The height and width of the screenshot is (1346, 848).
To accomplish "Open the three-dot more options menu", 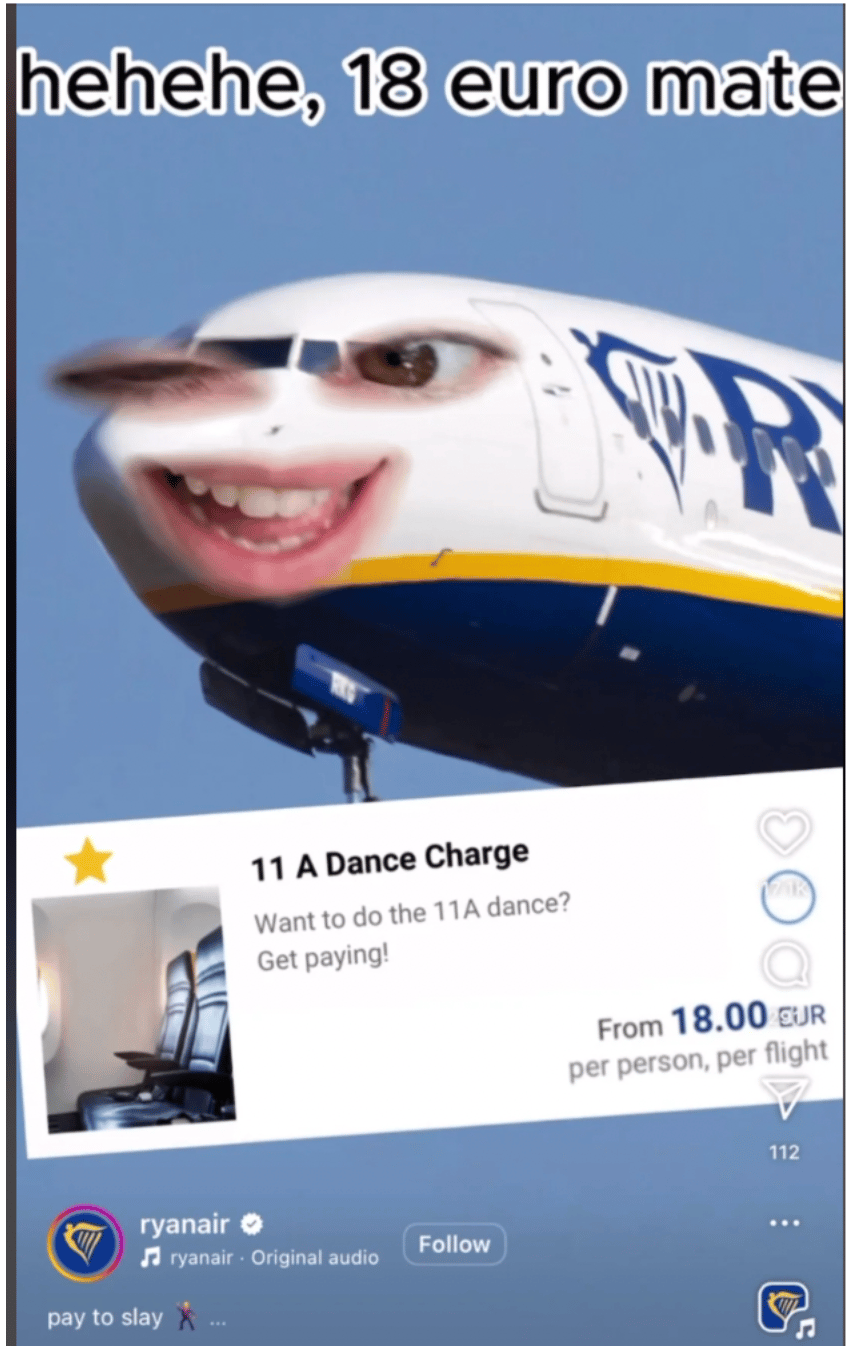I will tap(785, 1223).
